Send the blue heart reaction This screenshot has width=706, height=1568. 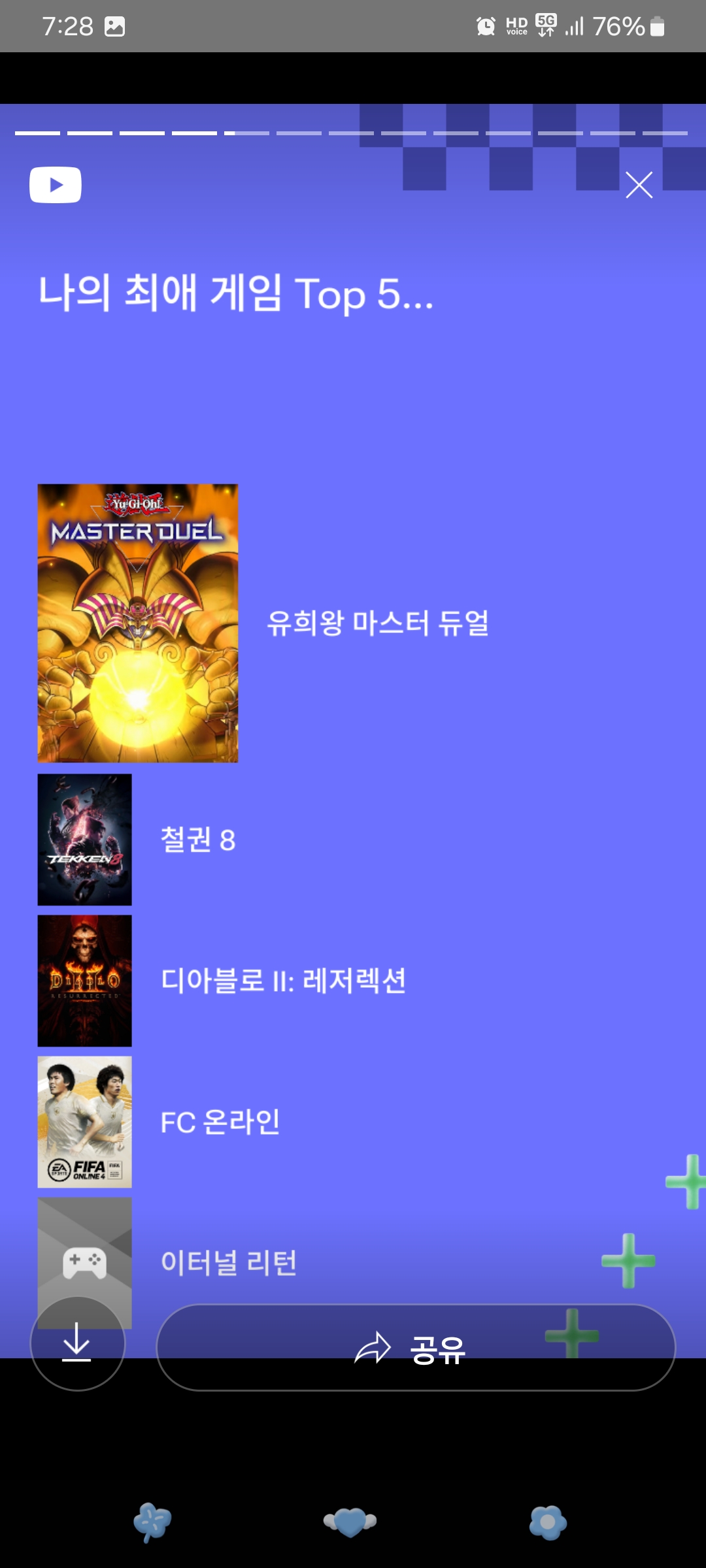[350, 1522]
